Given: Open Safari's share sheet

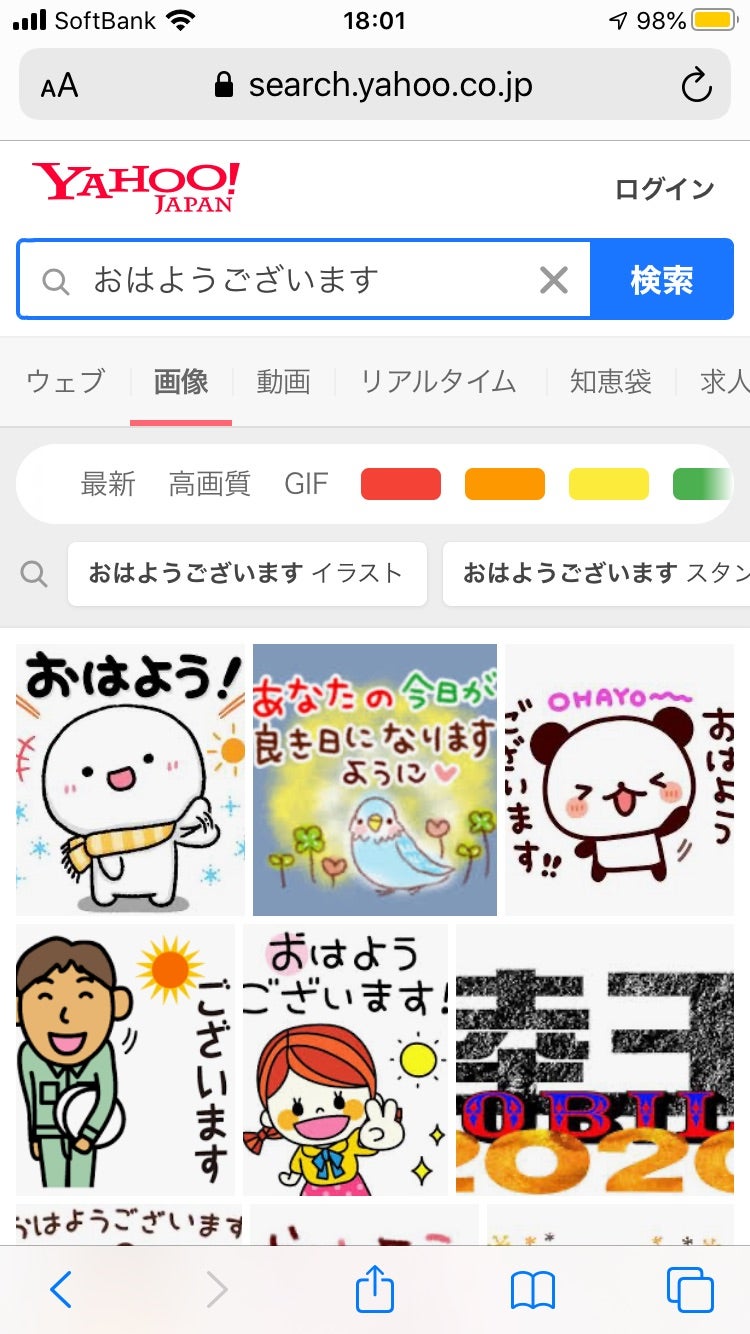Looking at the screenshot, I should (375, 1290).
